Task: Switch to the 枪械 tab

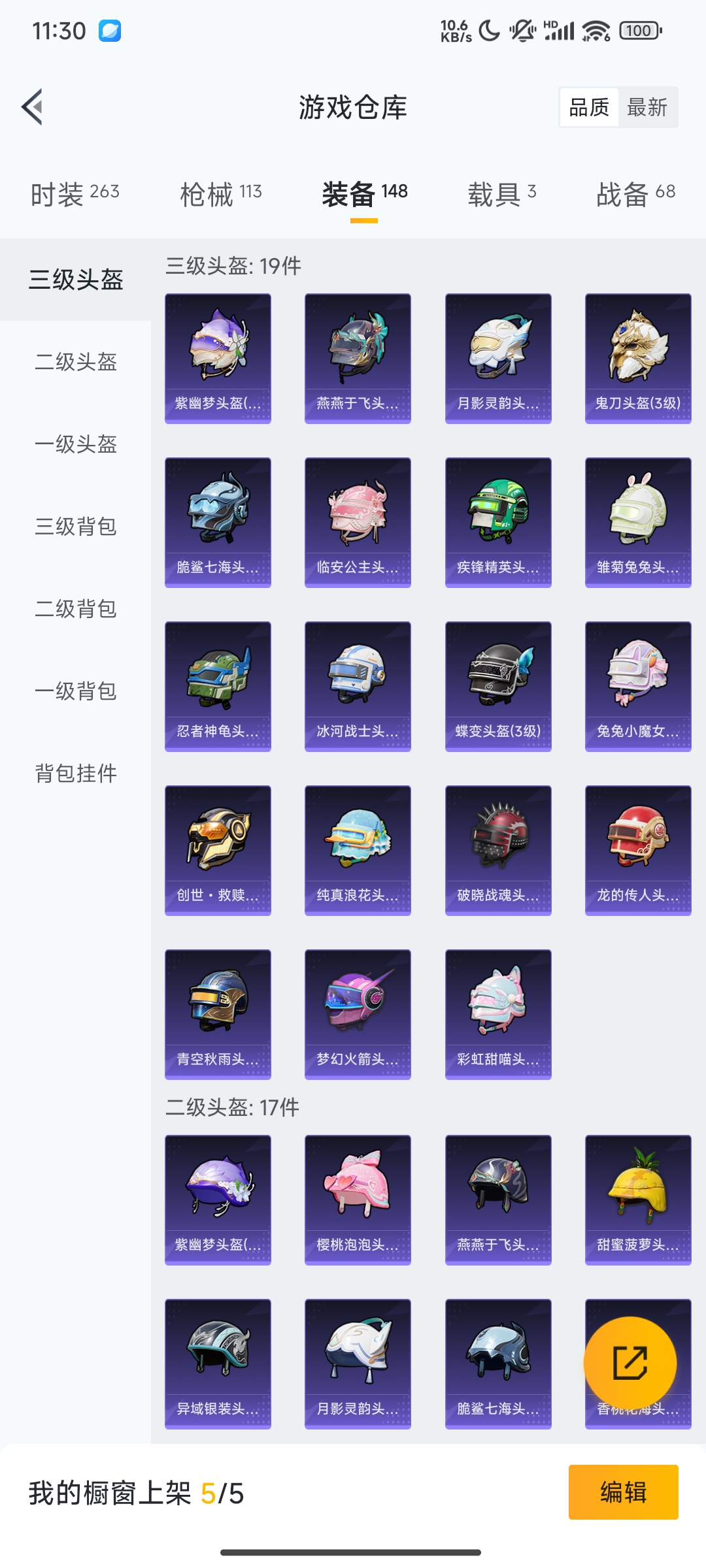Action: 221,194
